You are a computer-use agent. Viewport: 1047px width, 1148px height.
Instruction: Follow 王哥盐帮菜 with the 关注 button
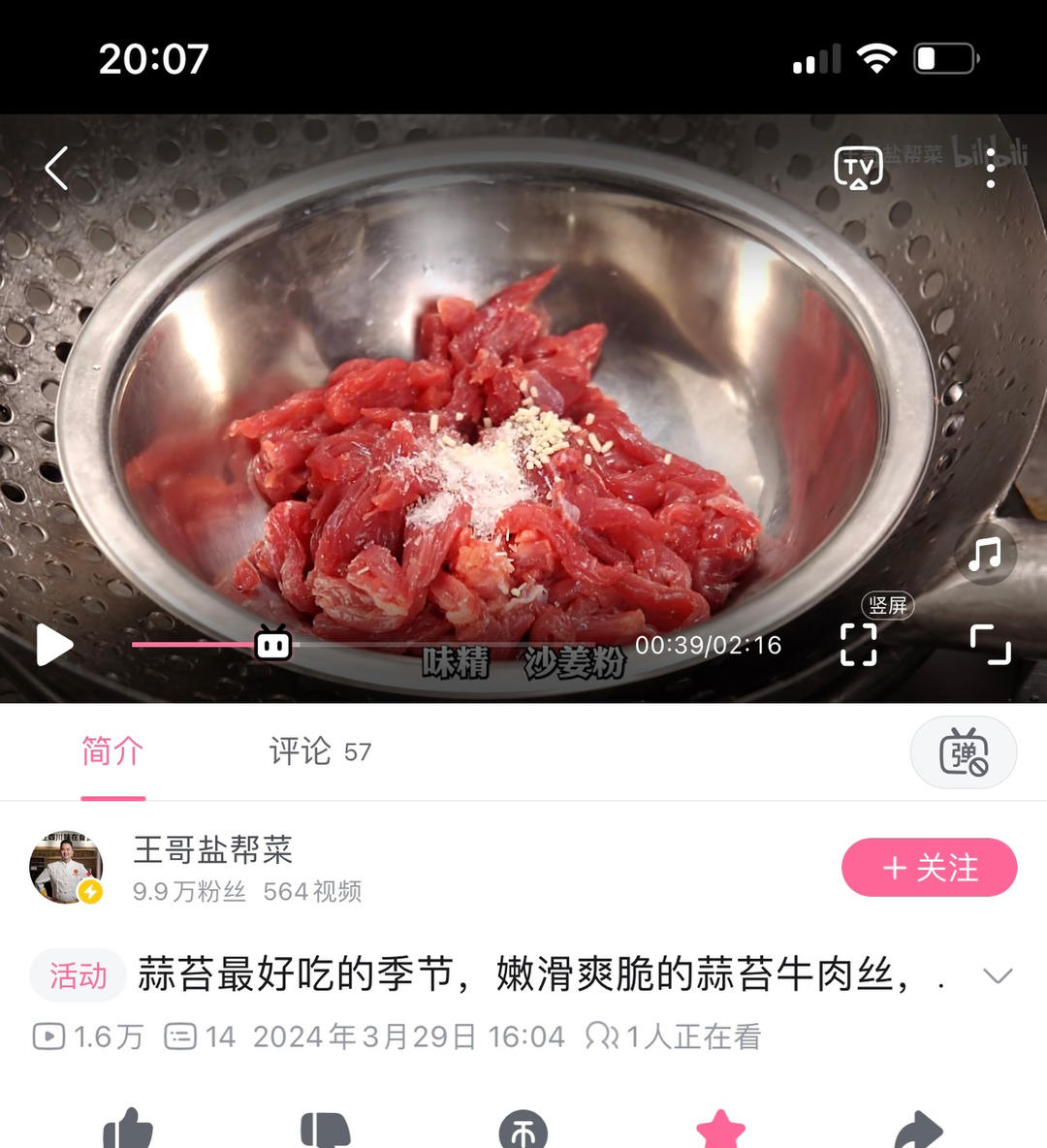[929, 867]
